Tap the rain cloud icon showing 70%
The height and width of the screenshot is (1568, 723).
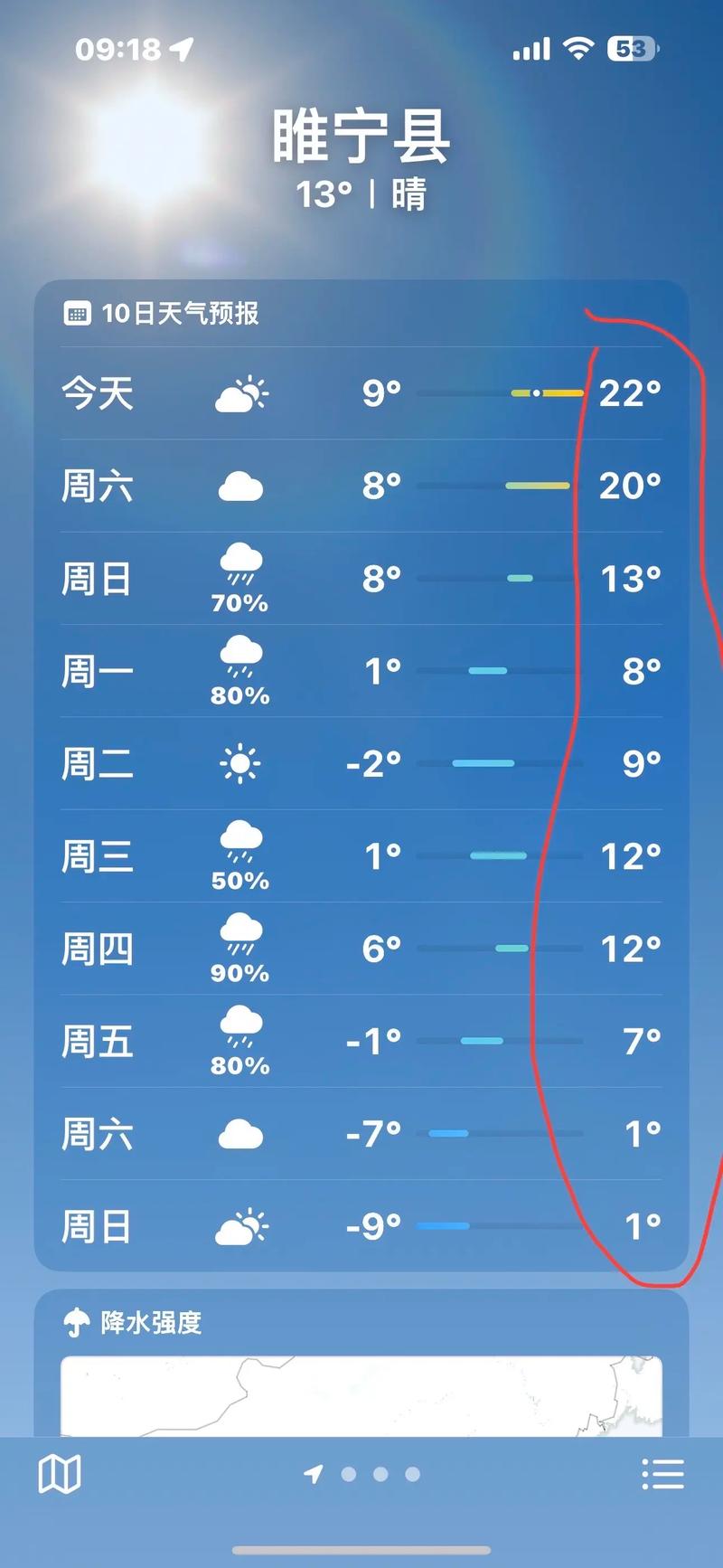click(239, 565)
